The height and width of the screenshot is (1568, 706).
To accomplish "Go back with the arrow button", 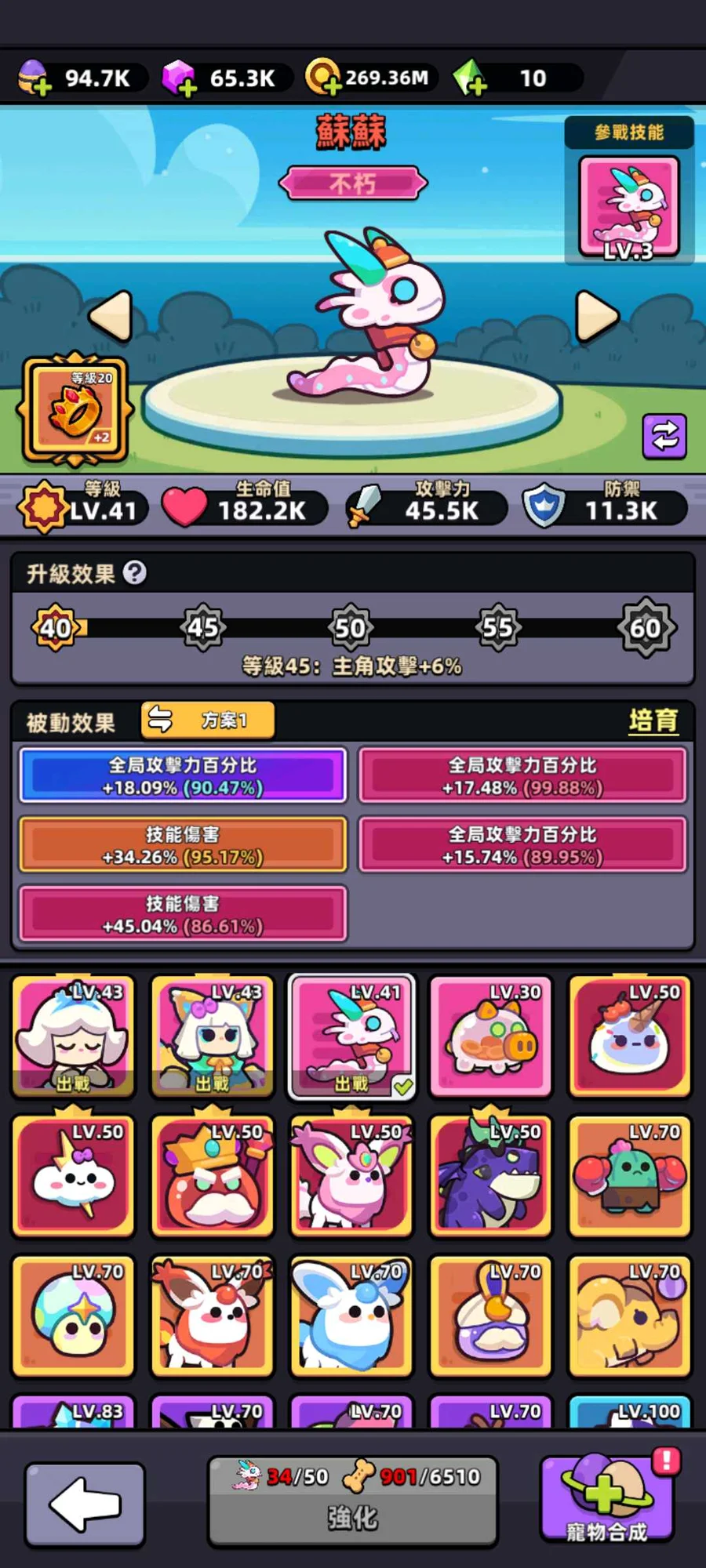I will 85,1504.
